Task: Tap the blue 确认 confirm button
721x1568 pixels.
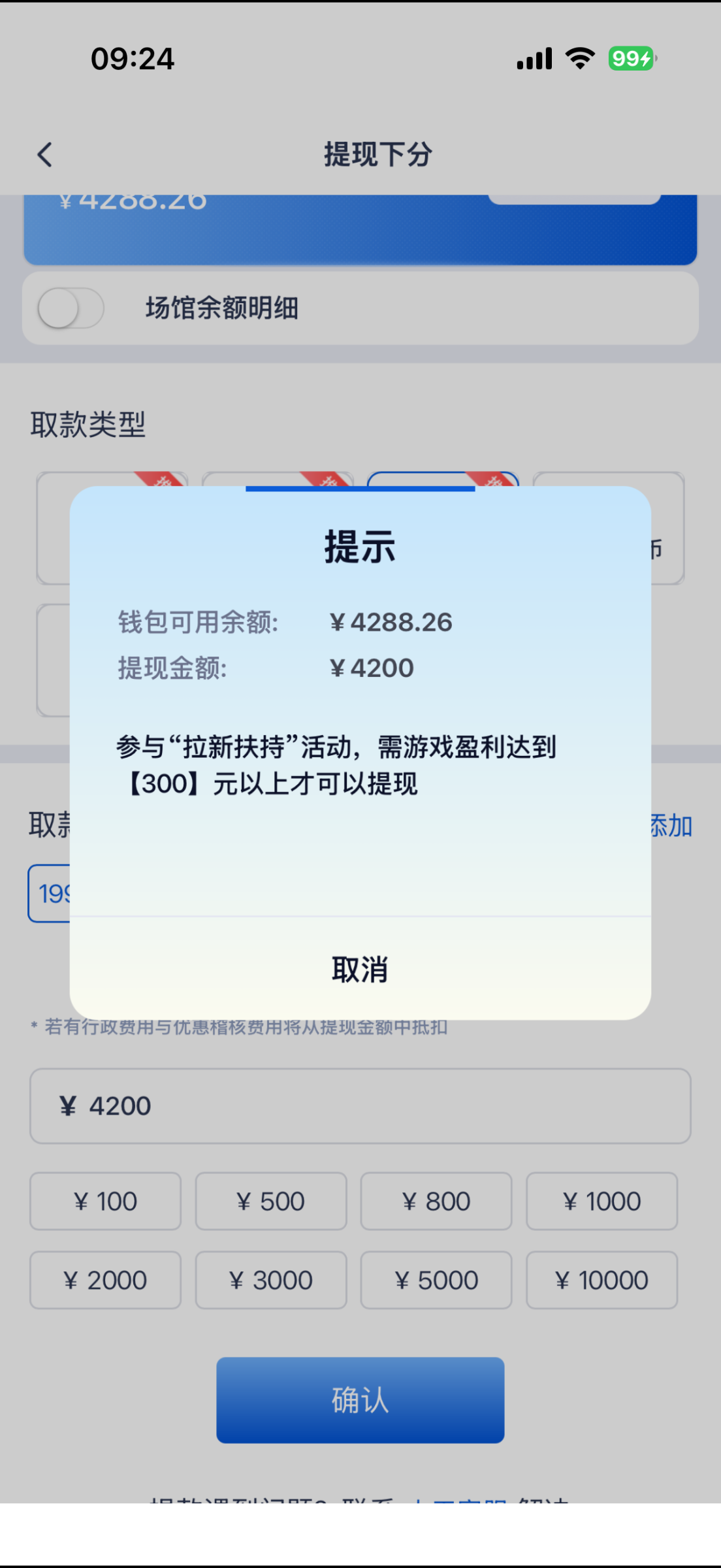Action: click(360, 1399)
